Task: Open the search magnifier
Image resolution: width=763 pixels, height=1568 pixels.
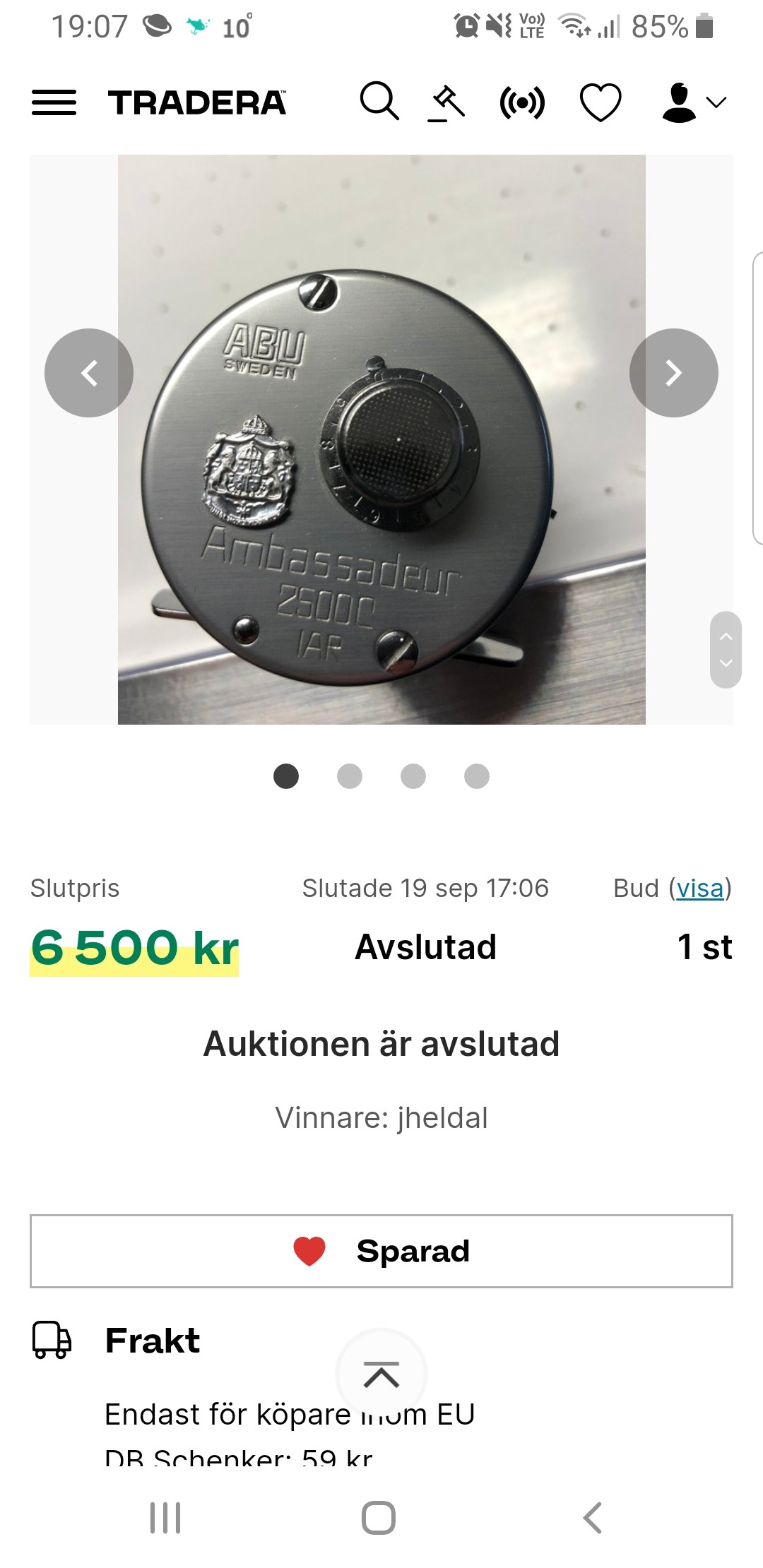Action: coord(379,102)
